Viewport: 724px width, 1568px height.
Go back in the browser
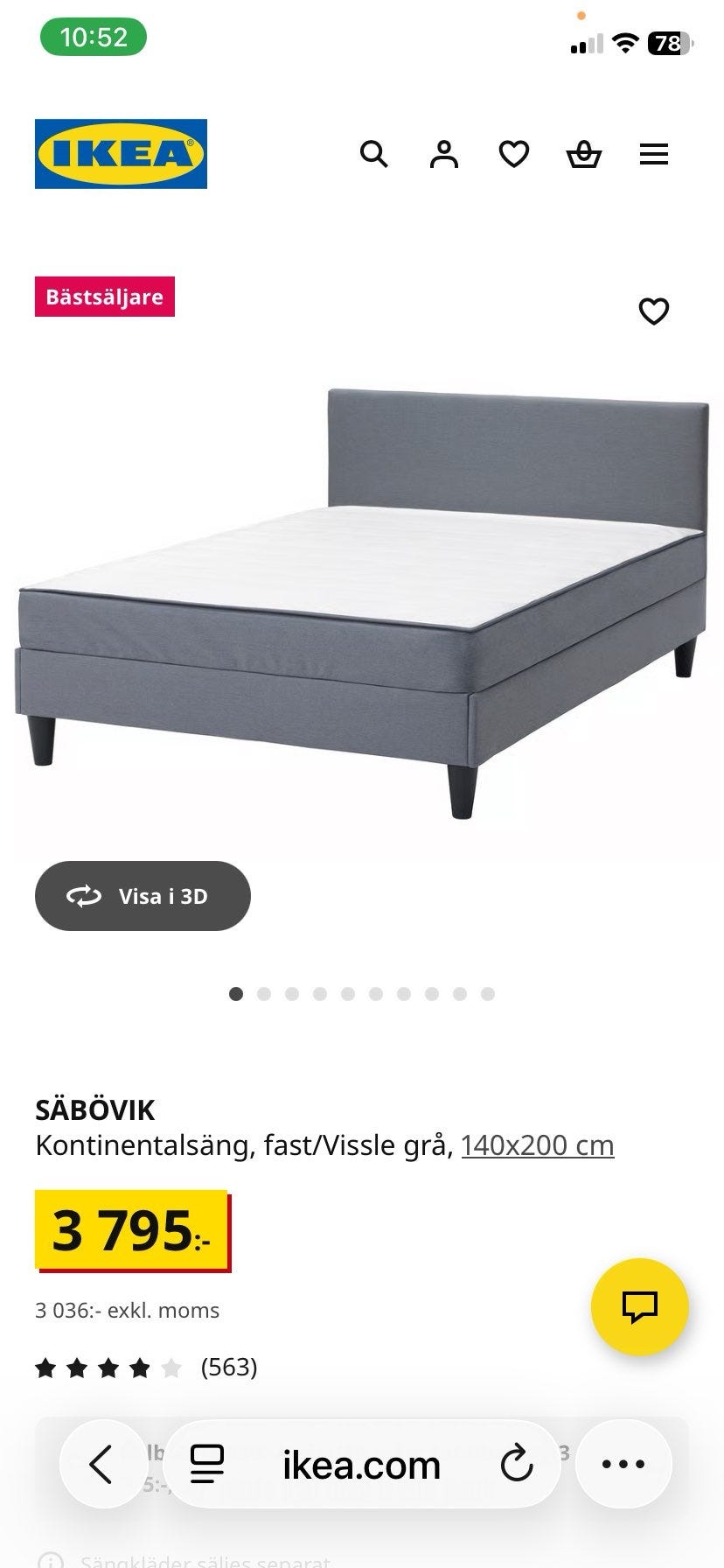[102, 1464]
